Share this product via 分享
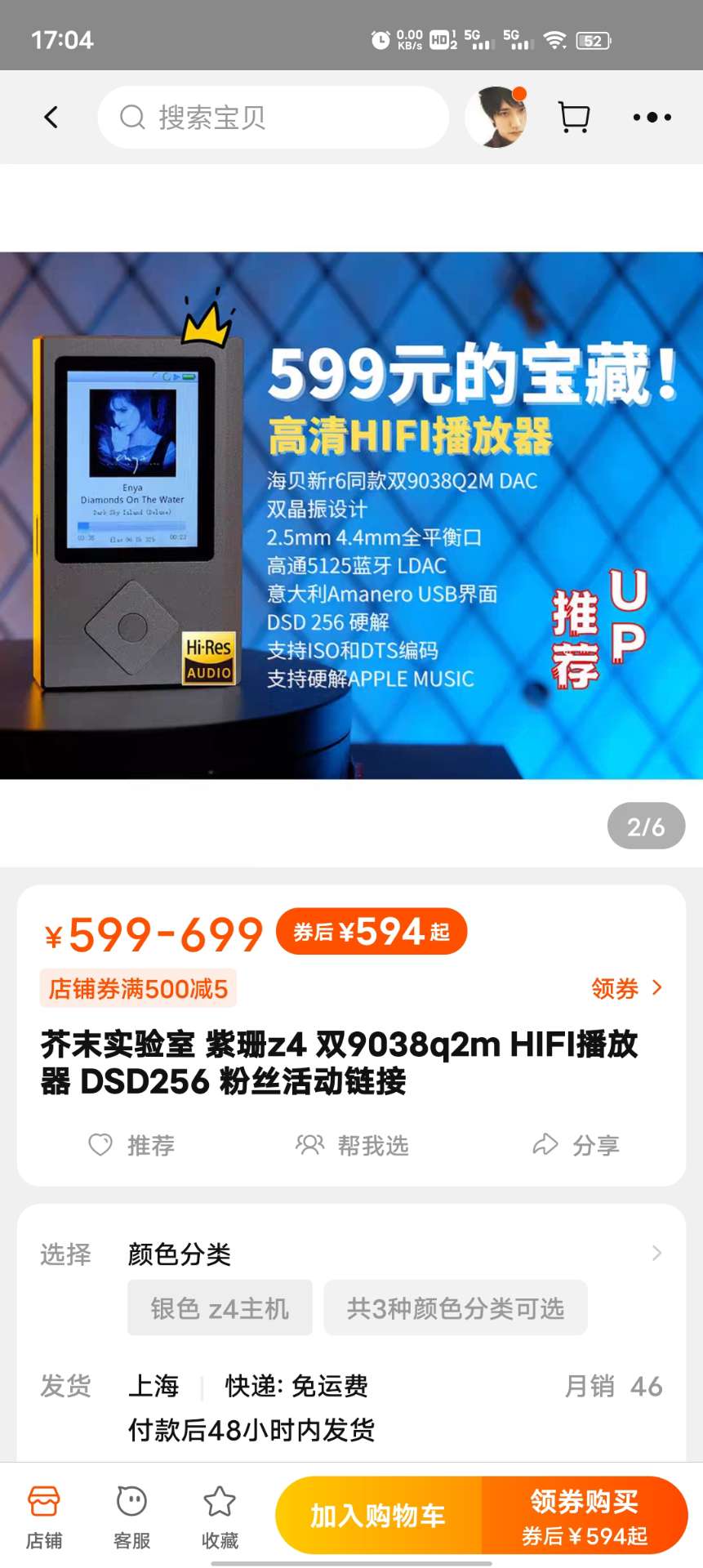 576,1145
